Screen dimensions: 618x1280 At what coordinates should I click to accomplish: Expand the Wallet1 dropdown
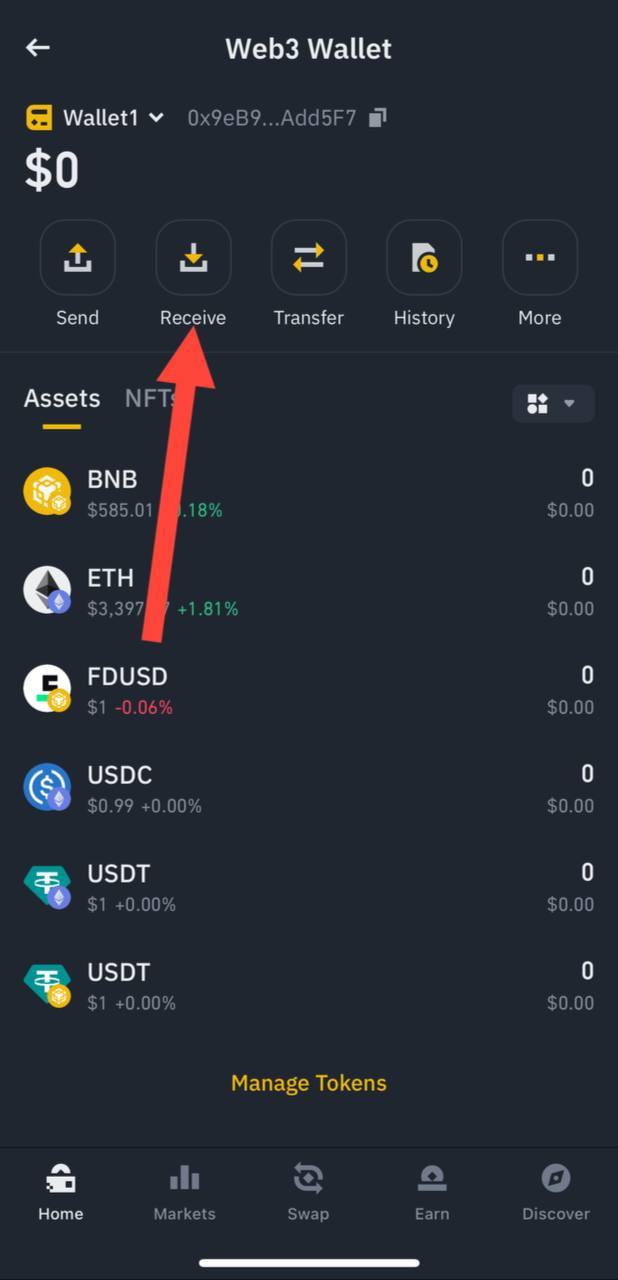156,118
